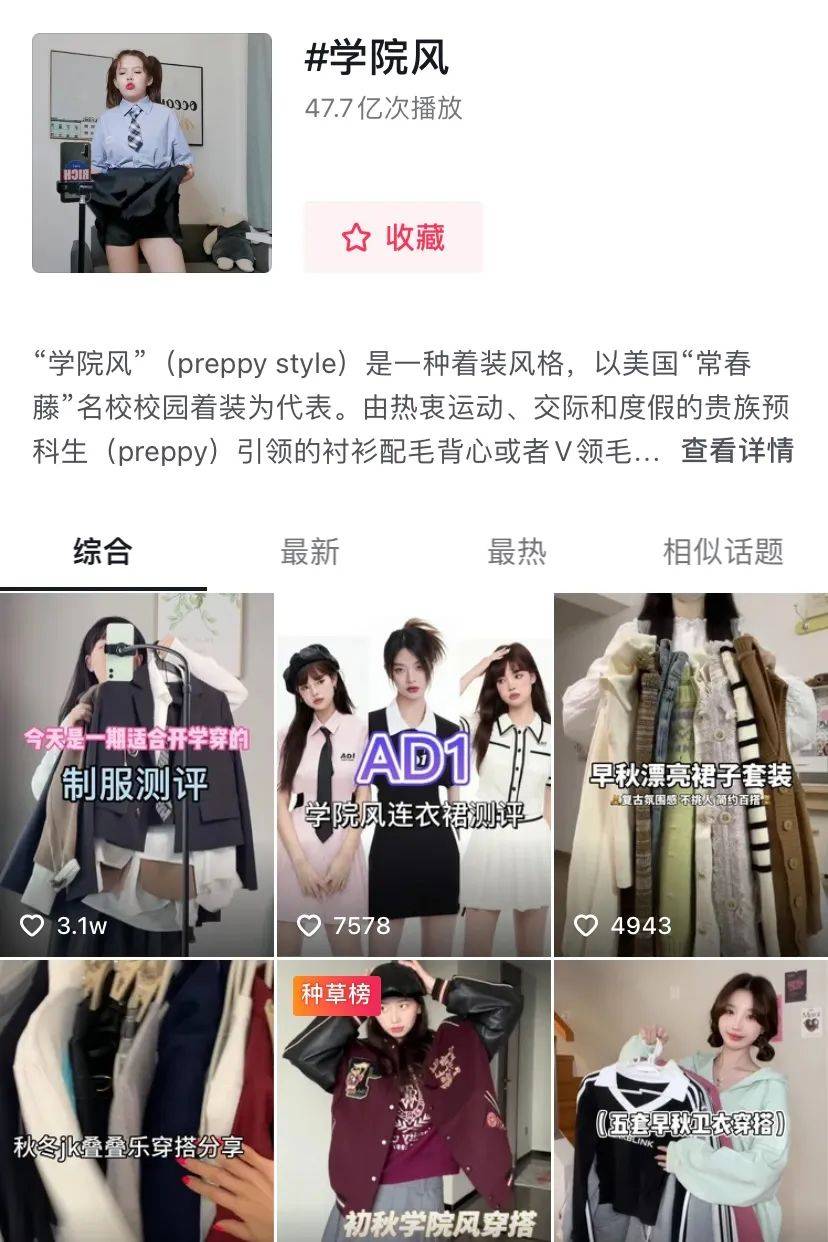Select the 综合 tab
Screen dimensions: 828x1242
(x=103, y=551)
